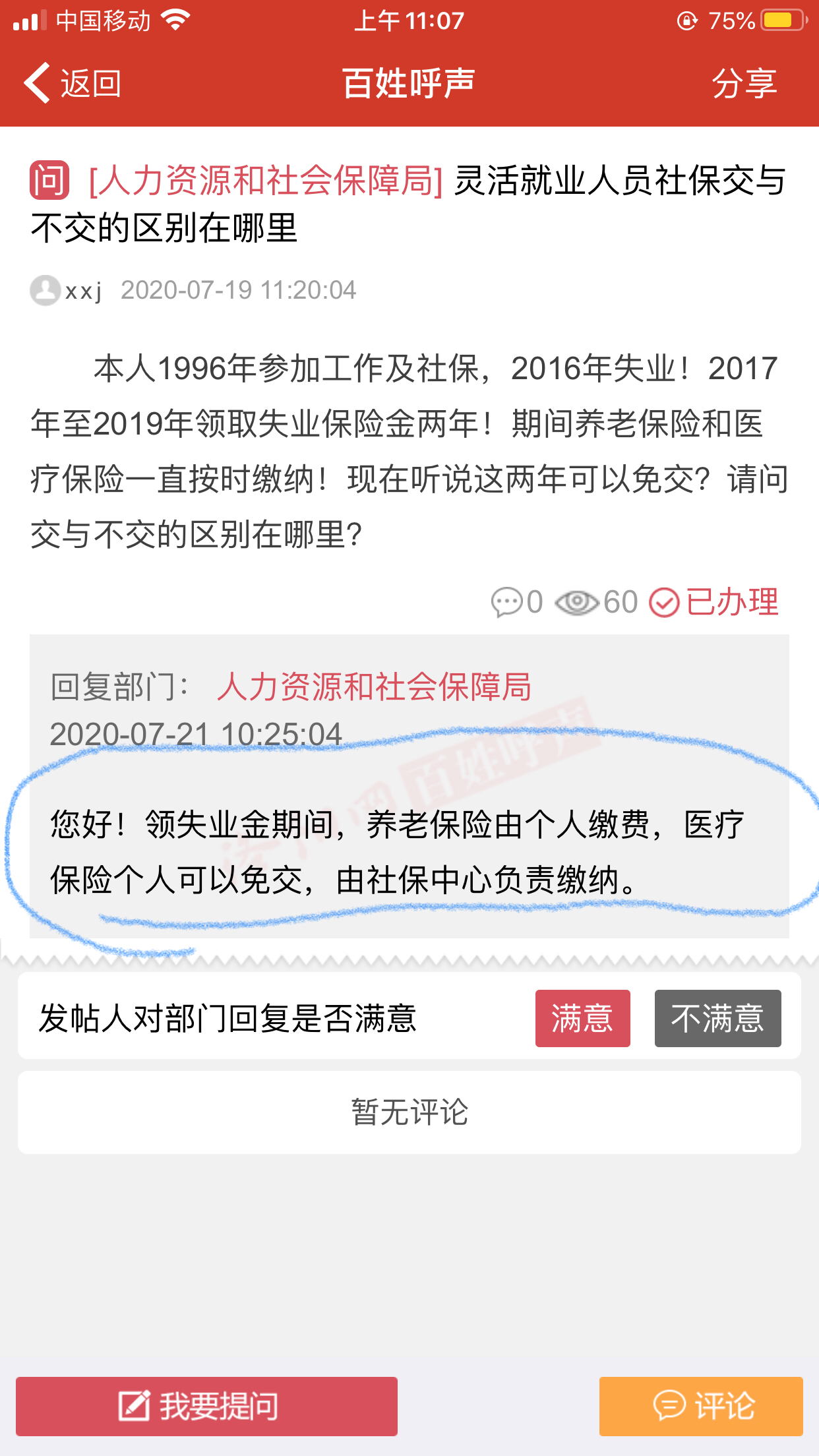Viewport: 819px width, 1456px height.
Task: Mark the reply as 满意
Action: [x=582, y=1018]
